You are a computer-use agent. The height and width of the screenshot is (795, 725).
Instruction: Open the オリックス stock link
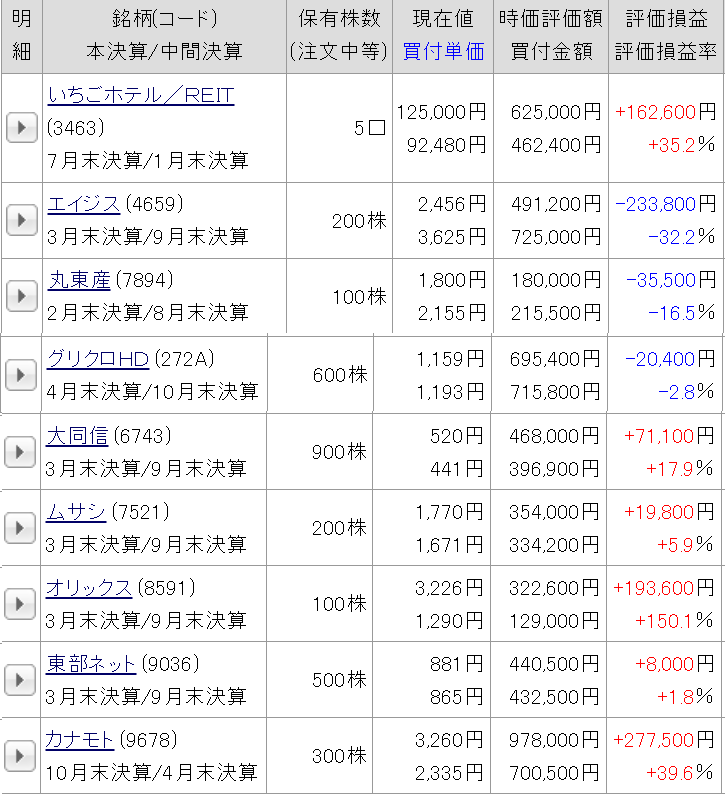(88, 588)
